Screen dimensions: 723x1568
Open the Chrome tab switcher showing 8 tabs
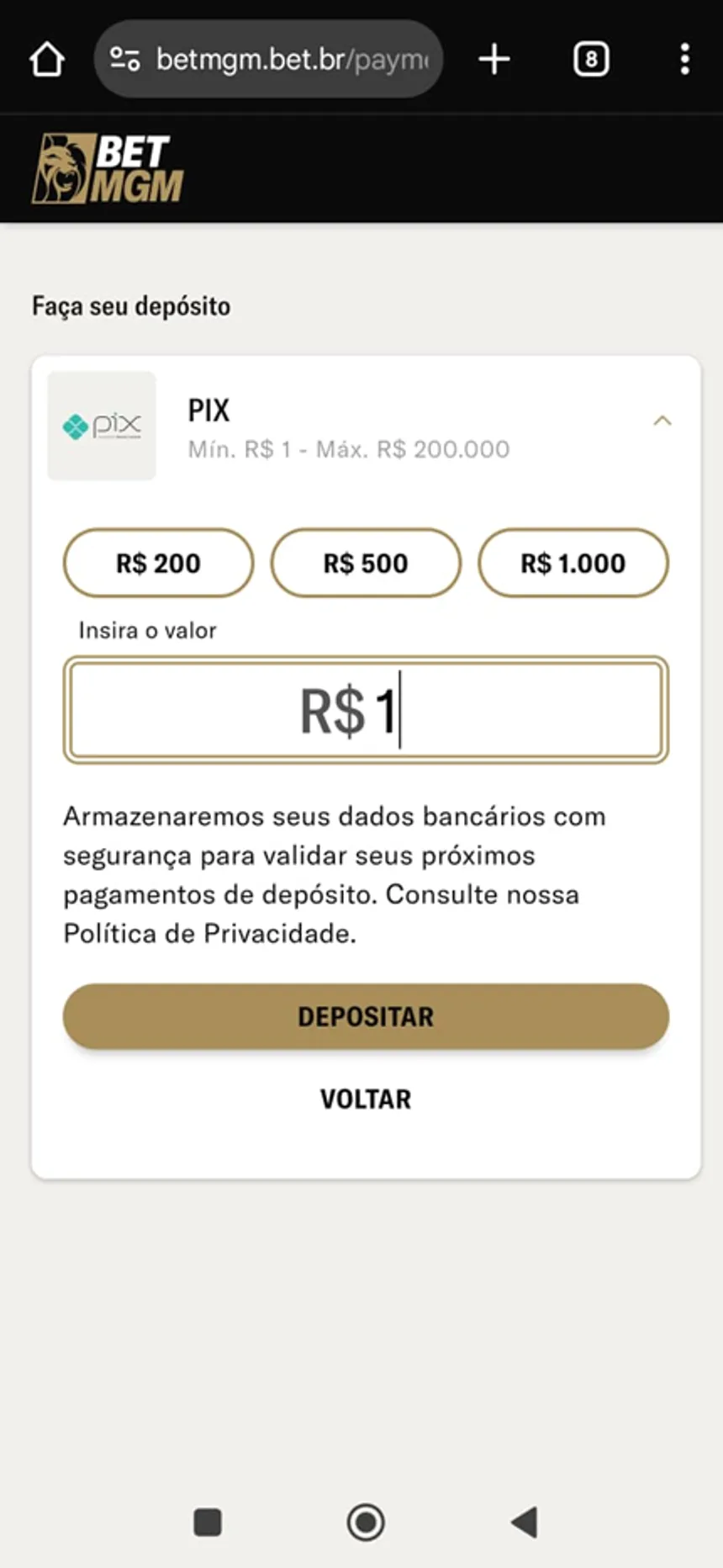[x=590, y=58]
